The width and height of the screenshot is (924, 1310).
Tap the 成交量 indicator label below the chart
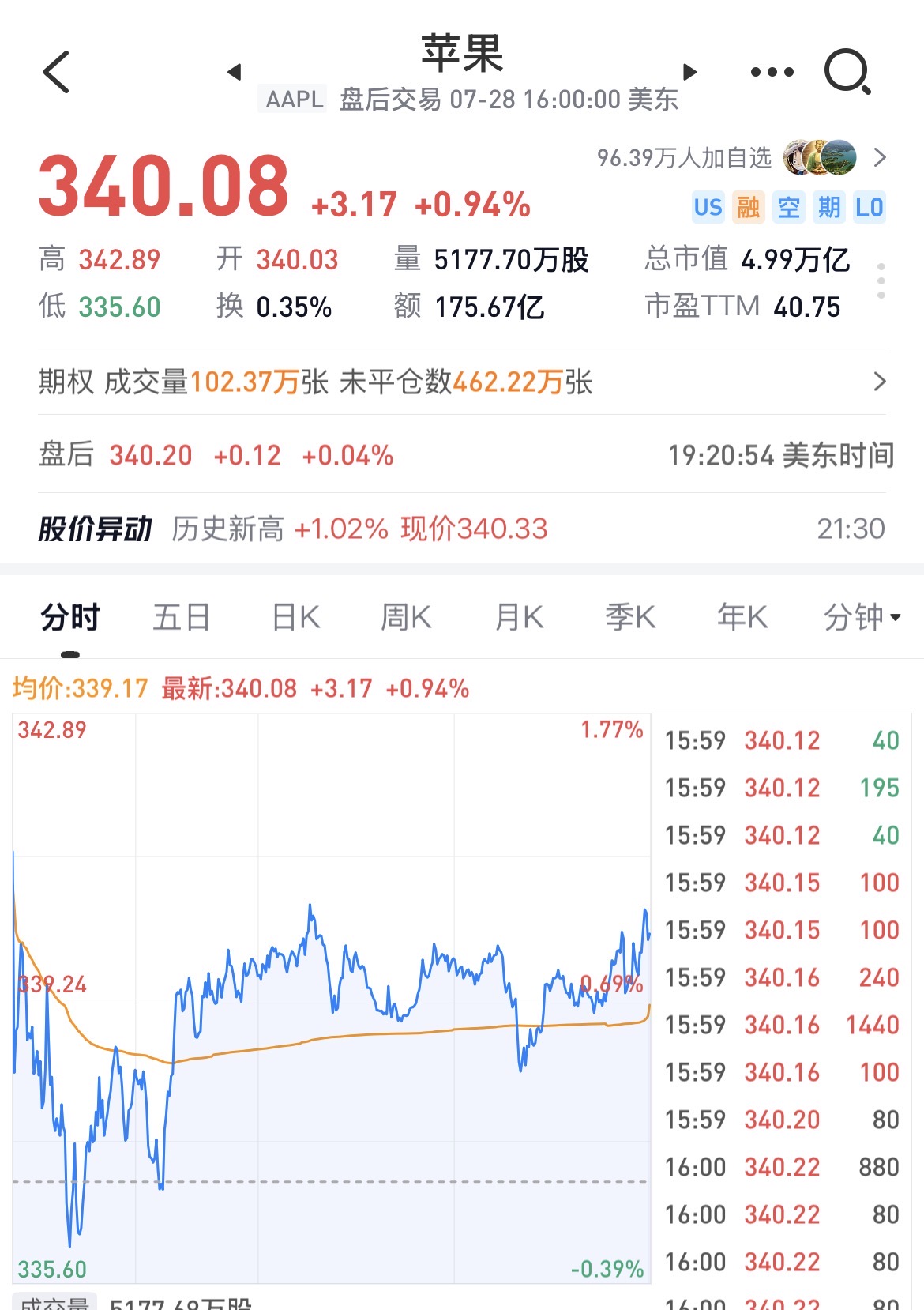pos(55,1301)
